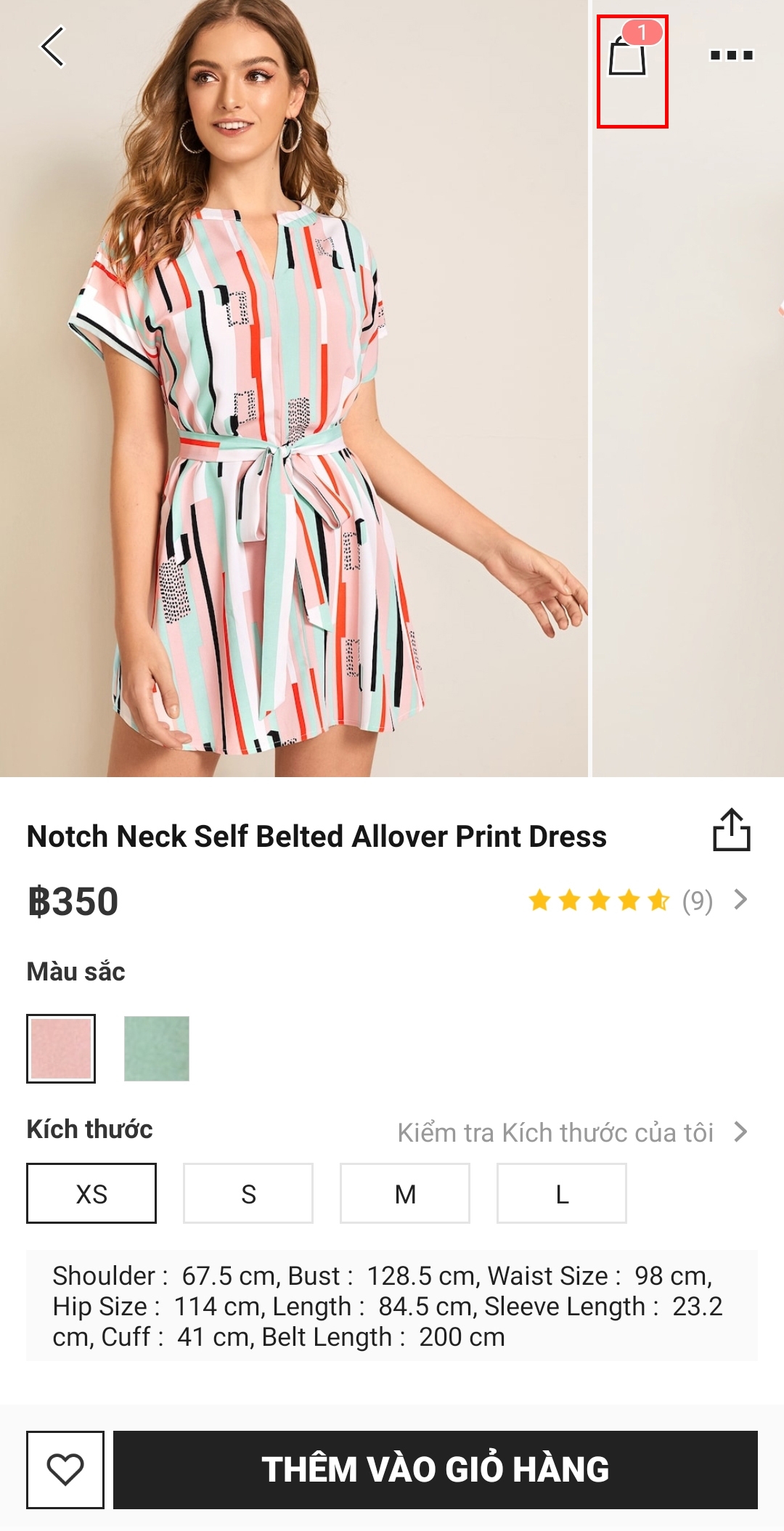Select the pink color swatch
The width and height of the screenshot is (784, 1531).
(61, 1048)
